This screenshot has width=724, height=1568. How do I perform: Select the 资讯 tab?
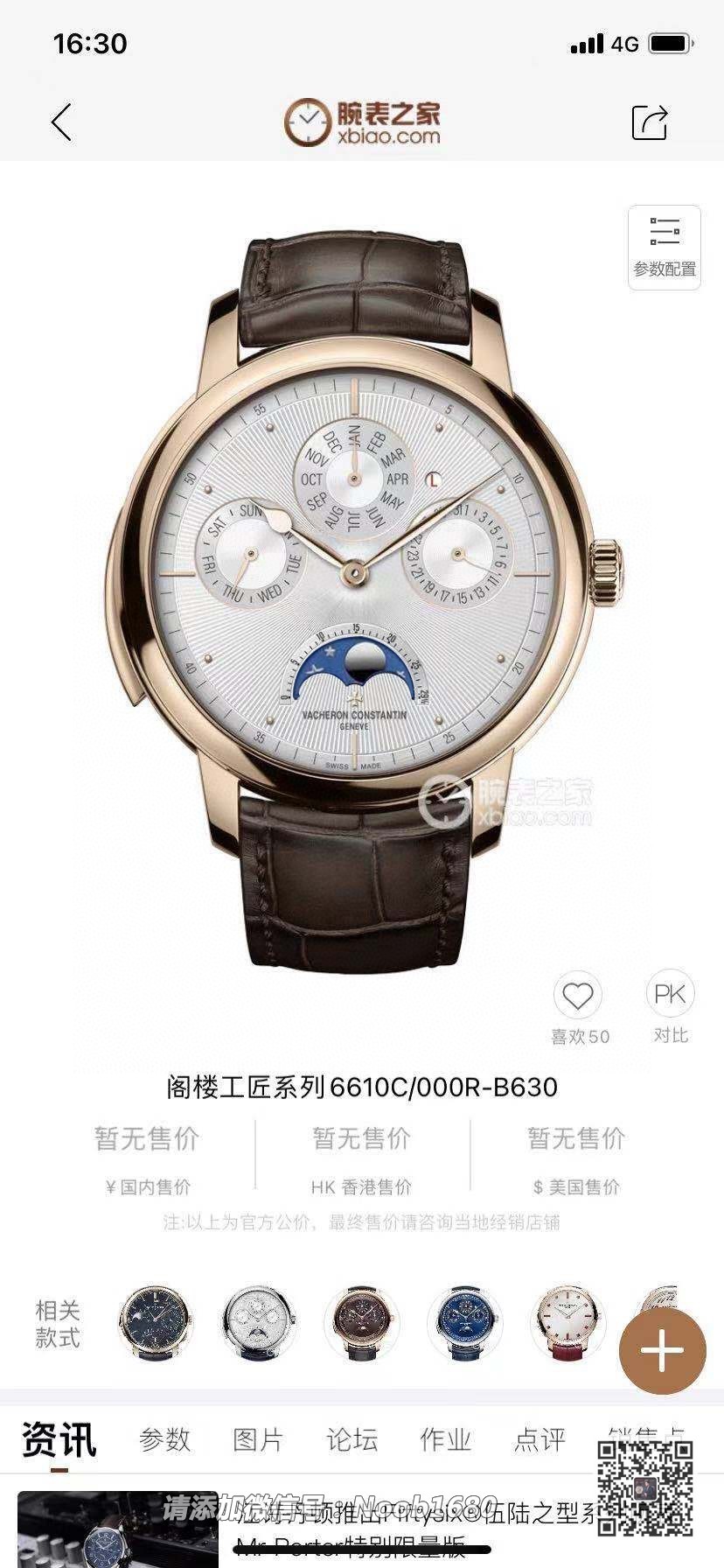click(x=59, y=1439)
